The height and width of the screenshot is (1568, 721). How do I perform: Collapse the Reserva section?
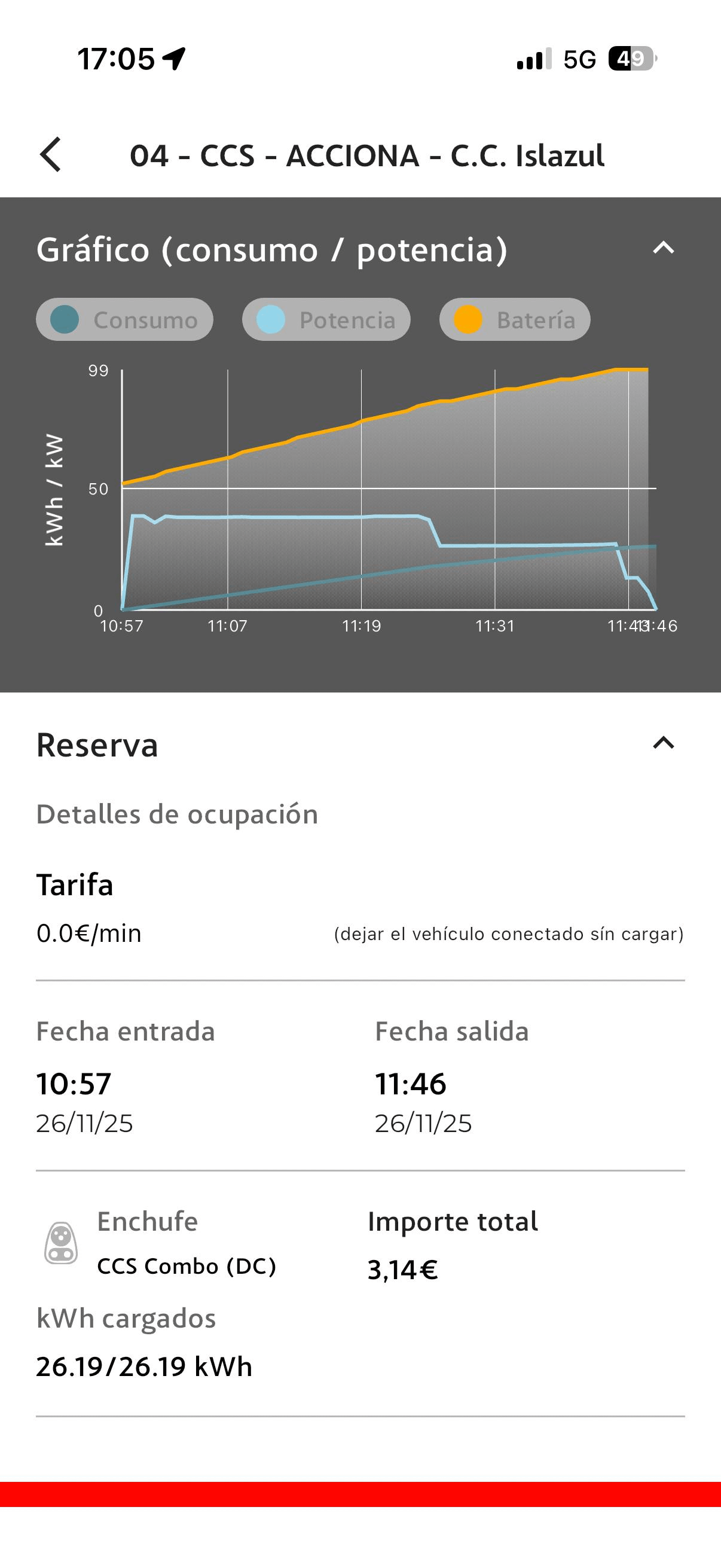pyautogui.click(x=663, y=743)
